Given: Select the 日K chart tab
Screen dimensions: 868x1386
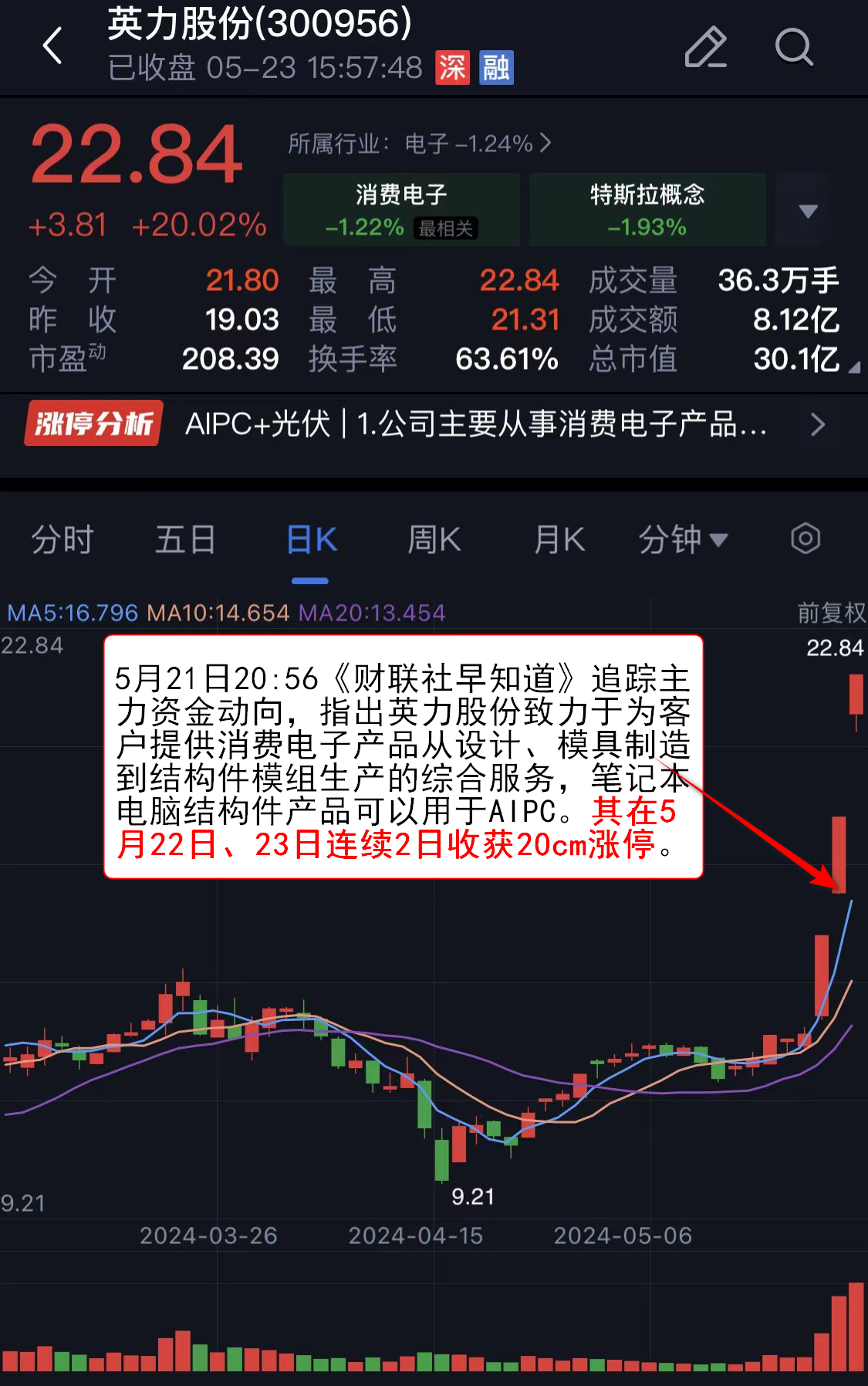Looking at the screenshot, I should coord(311,539).
